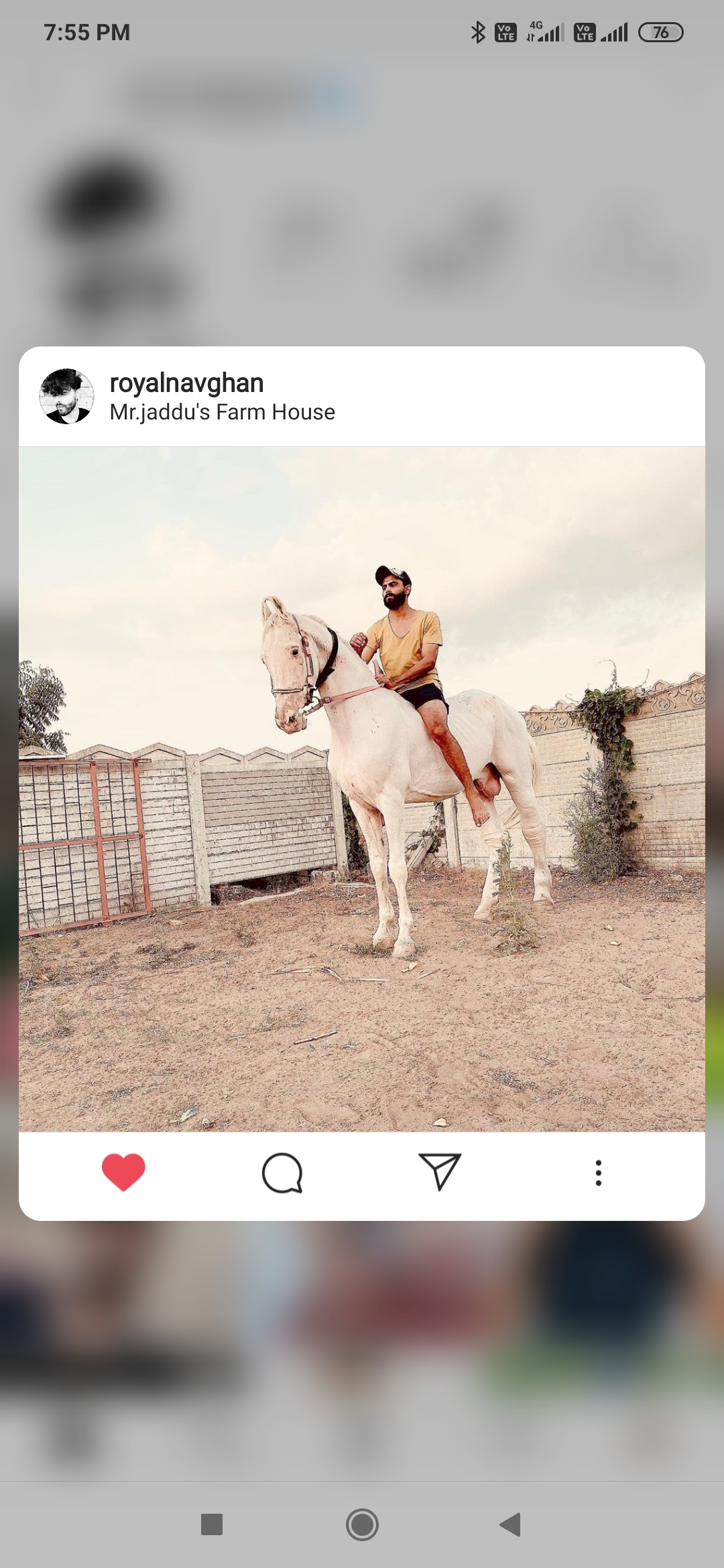Open Mr.jaddu's Farm House location

(222, 412)
